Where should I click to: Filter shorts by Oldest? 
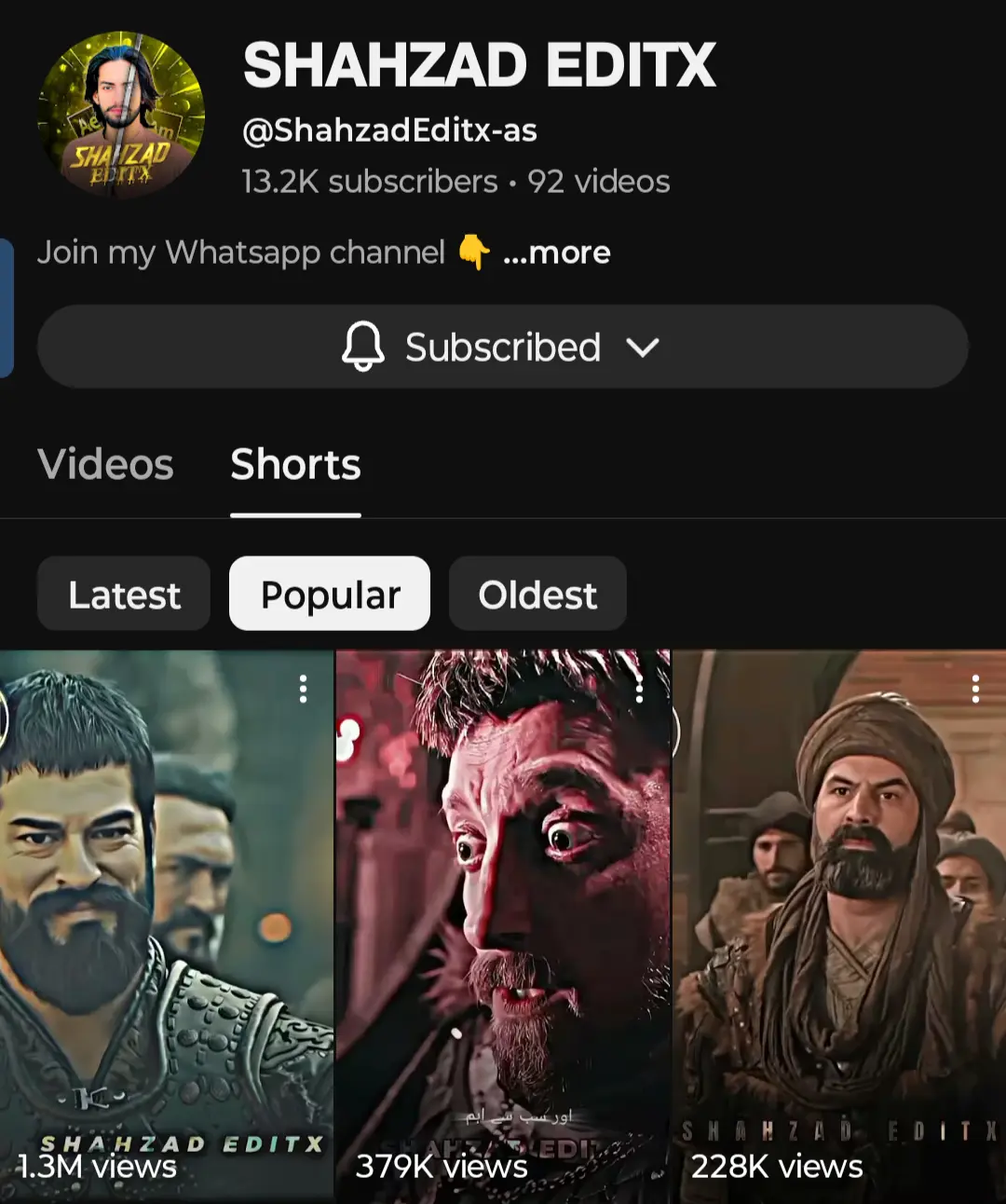pyautogui.click(x=537, y=595)
